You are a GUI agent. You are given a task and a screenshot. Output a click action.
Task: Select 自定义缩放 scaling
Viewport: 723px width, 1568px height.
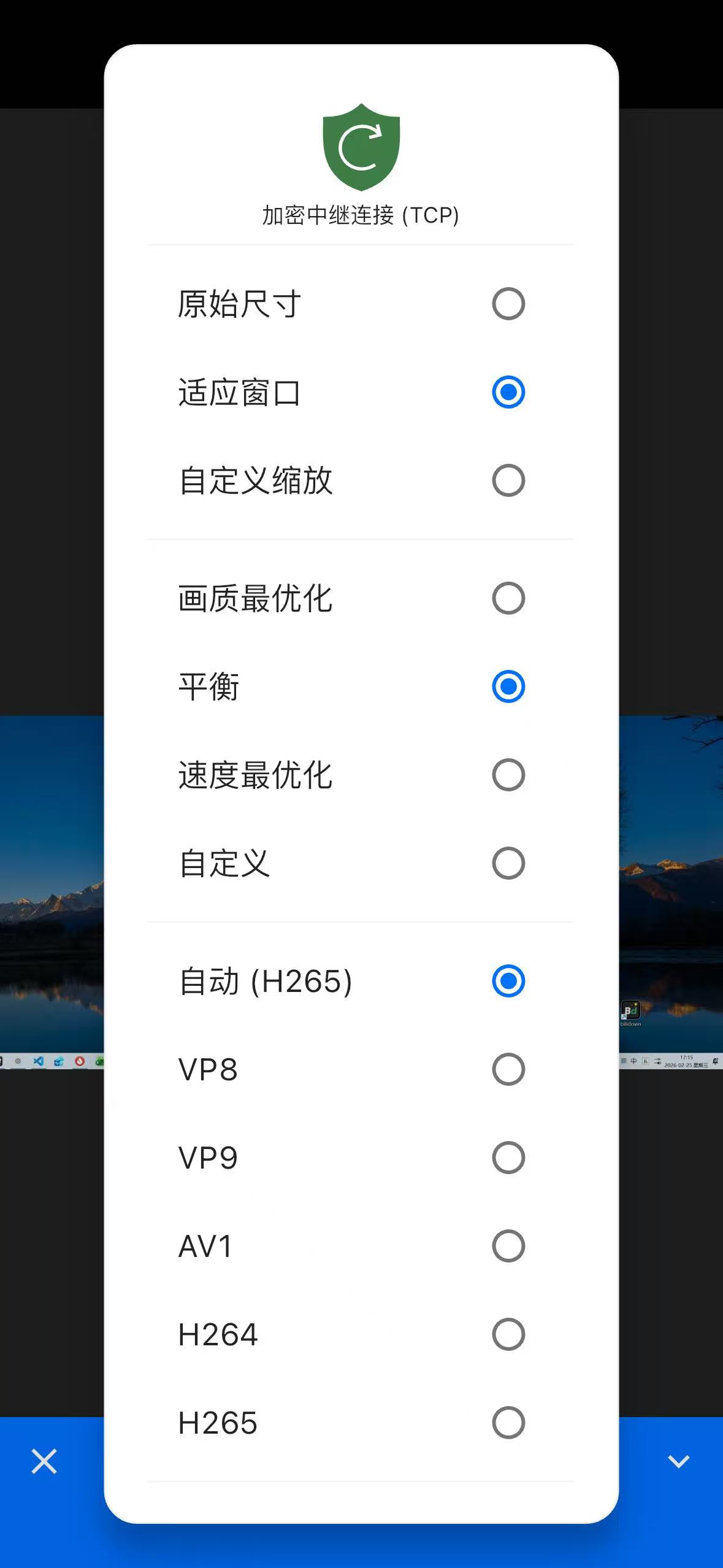click(361, 480)
